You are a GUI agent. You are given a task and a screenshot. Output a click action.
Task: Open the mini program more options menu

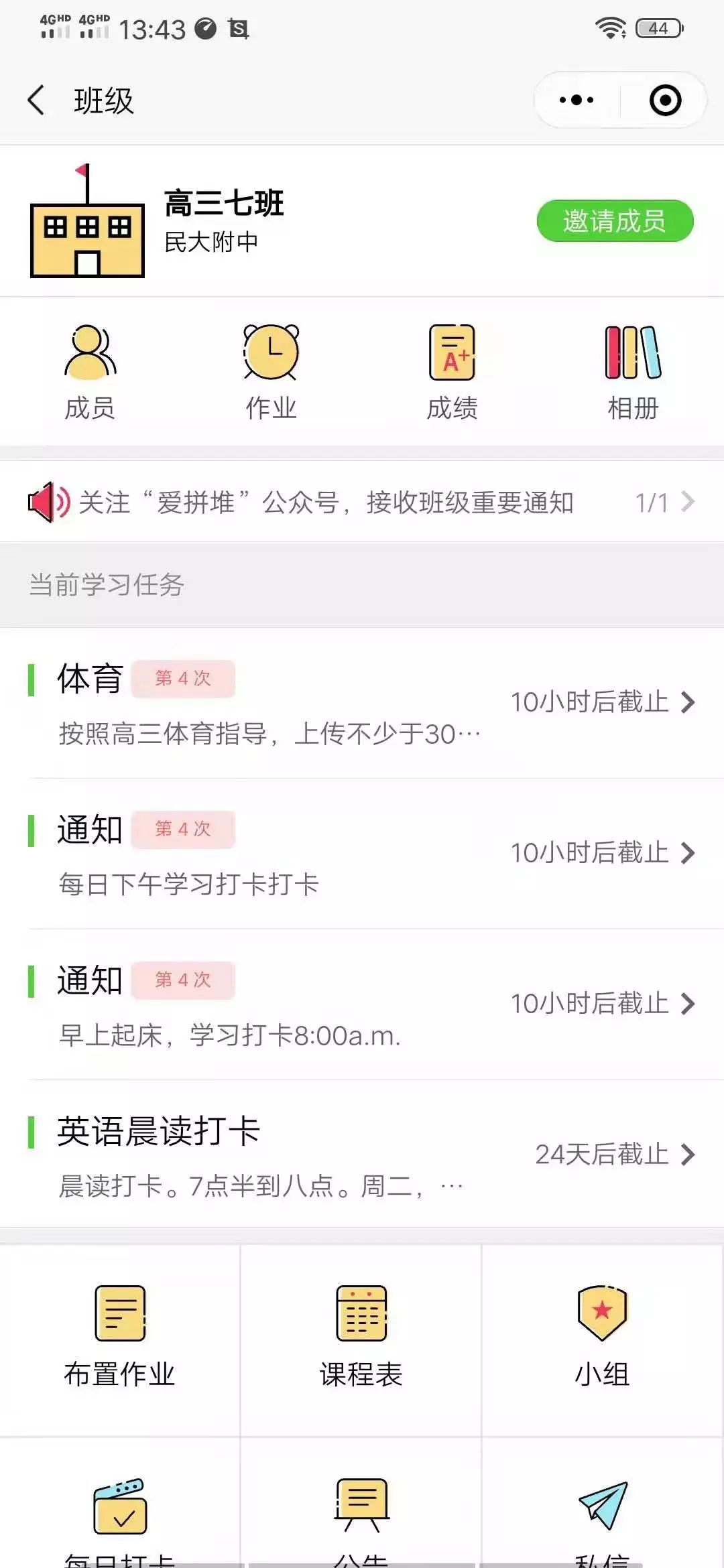coord(577,101)
